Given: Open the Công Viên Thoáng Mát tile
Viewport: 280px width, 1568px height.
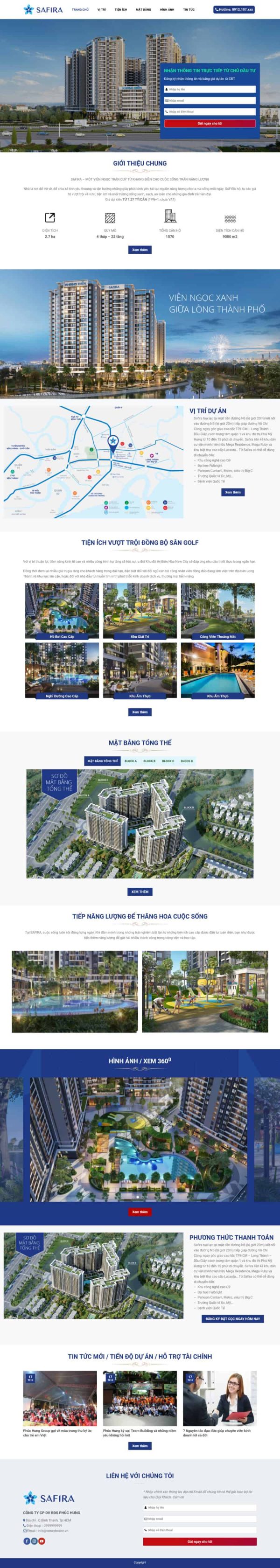Looking at the screenshot, I should [217, 611].
